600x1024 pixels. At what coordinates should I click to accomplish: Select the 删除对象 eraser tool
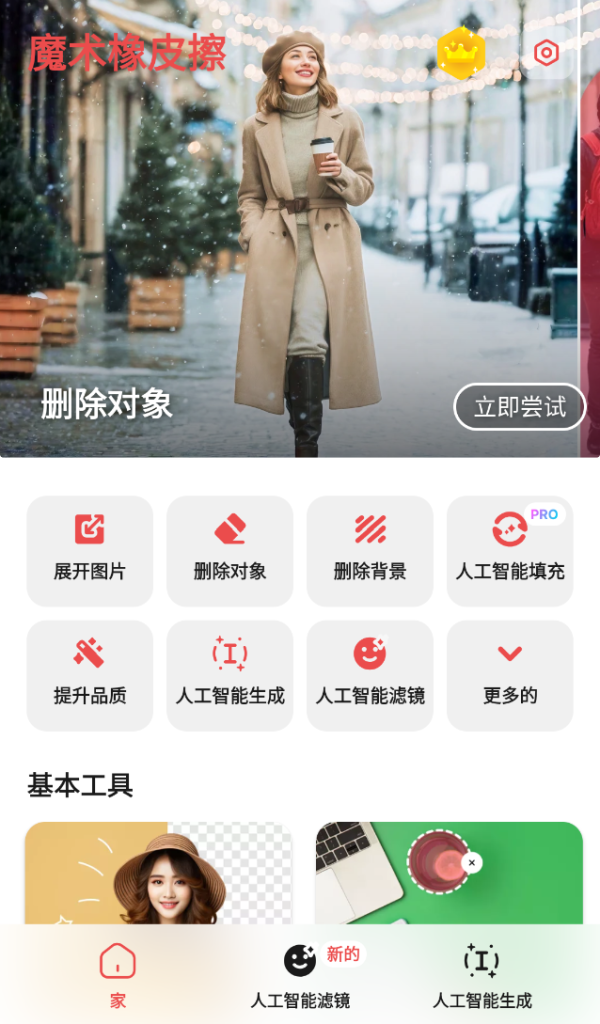coord(230,550)
